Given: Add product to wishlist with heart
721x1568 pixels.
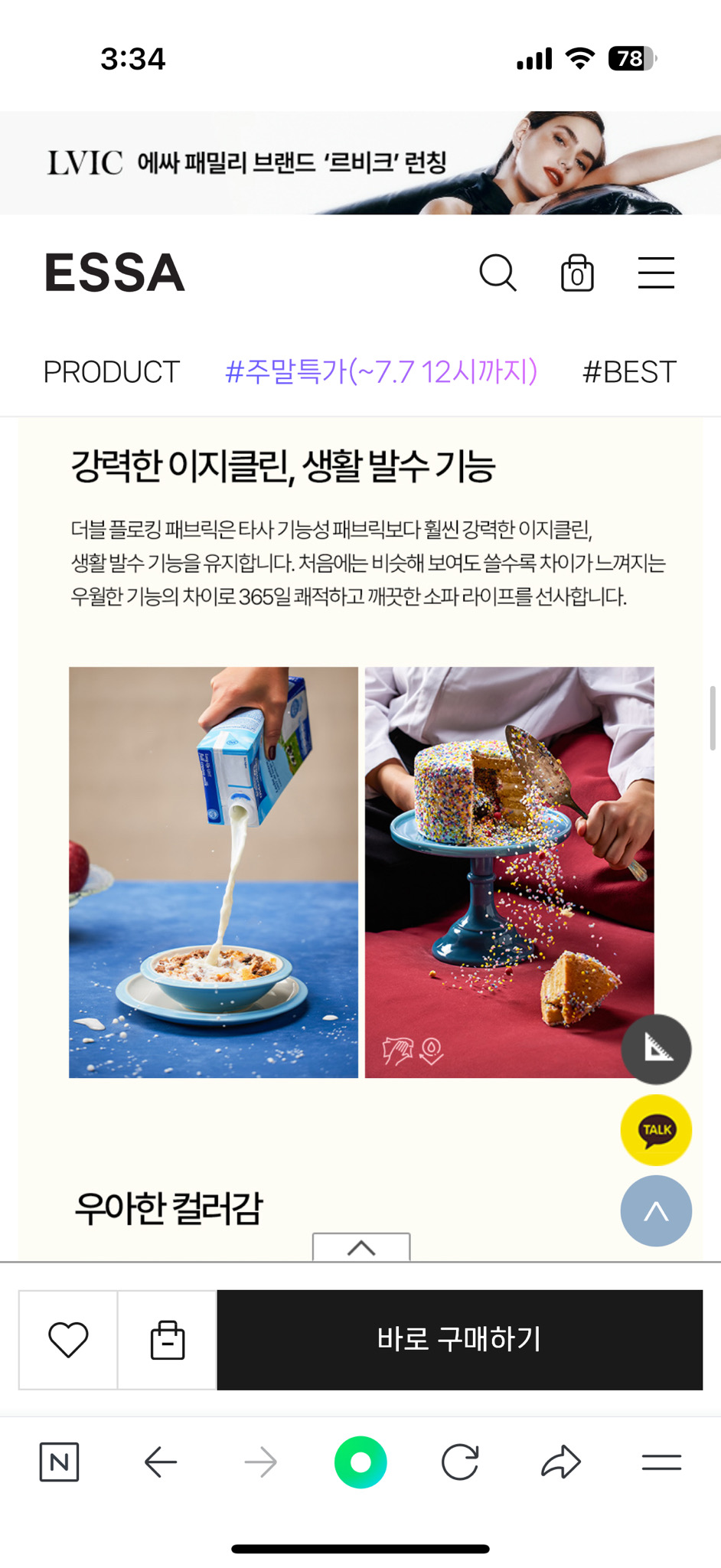Looking at the screenshot, I should [68, 1340].
